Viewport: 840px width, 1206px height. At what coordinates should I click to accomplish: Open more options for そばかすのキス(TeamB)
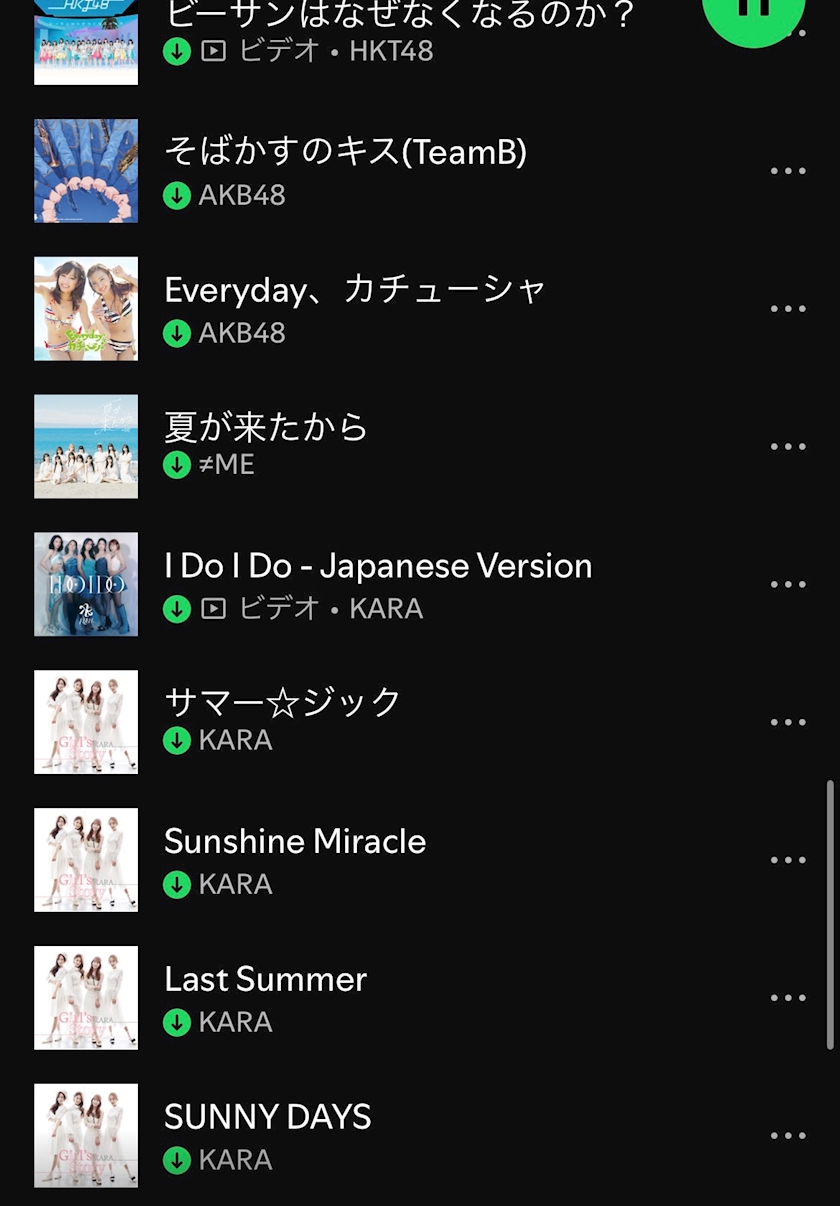pos(788,171)
